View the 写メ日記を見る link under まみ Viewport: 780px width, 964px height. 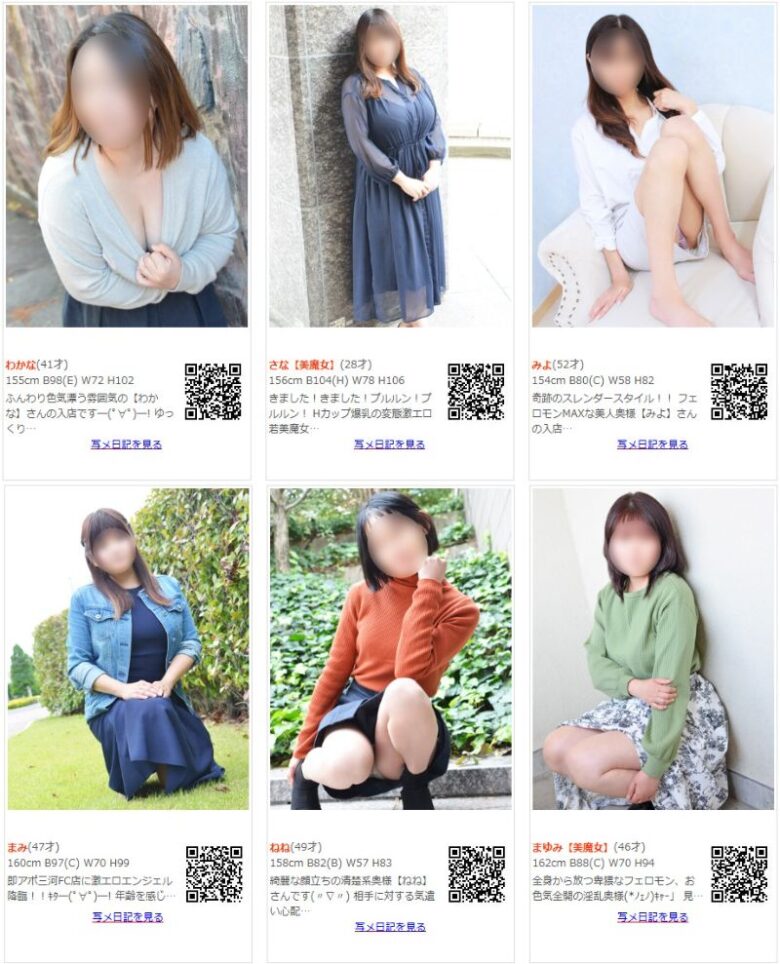point(127,917)
